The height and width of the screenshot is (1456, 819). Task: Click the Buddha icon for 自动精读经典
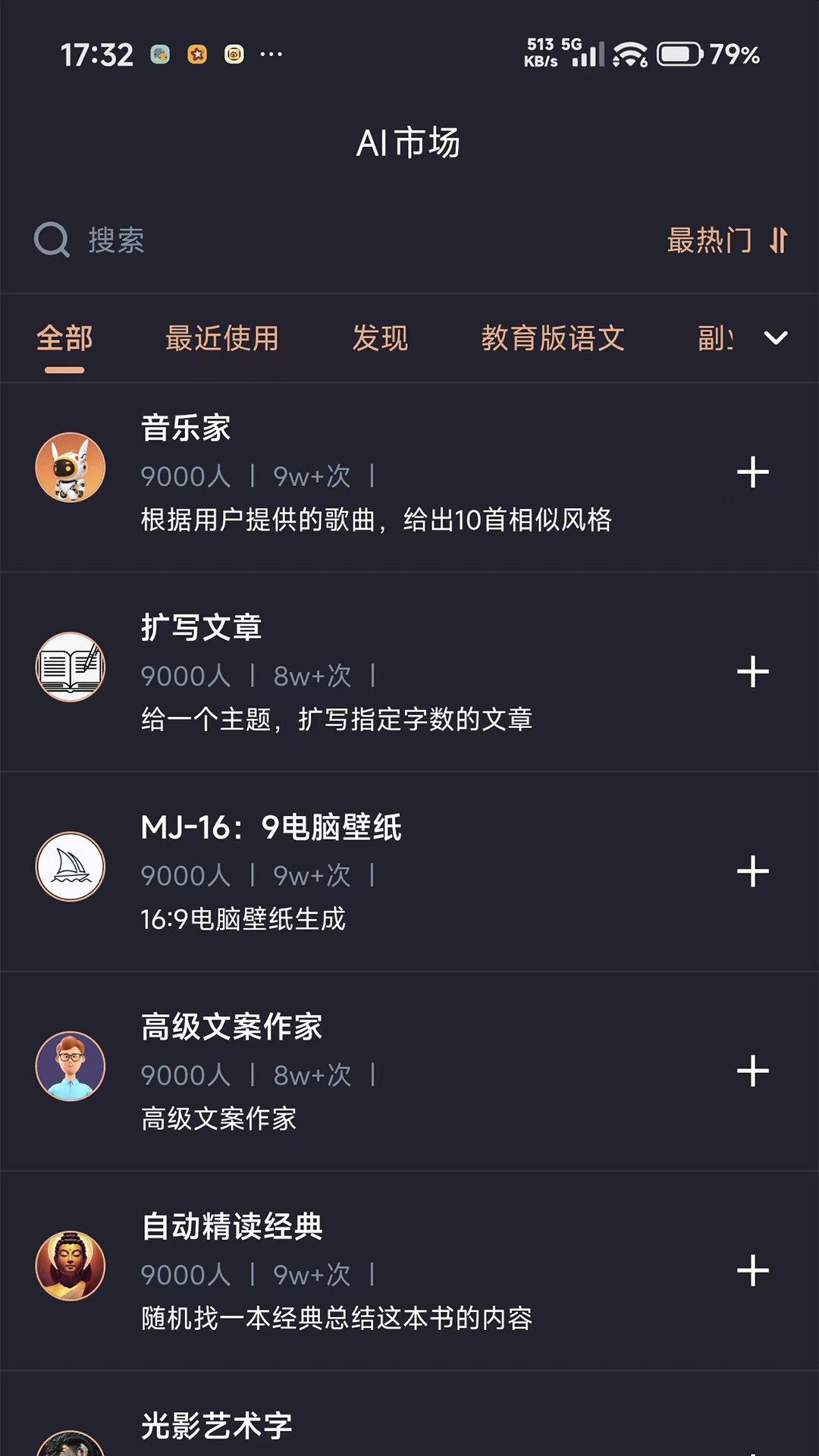(71, 1266)
